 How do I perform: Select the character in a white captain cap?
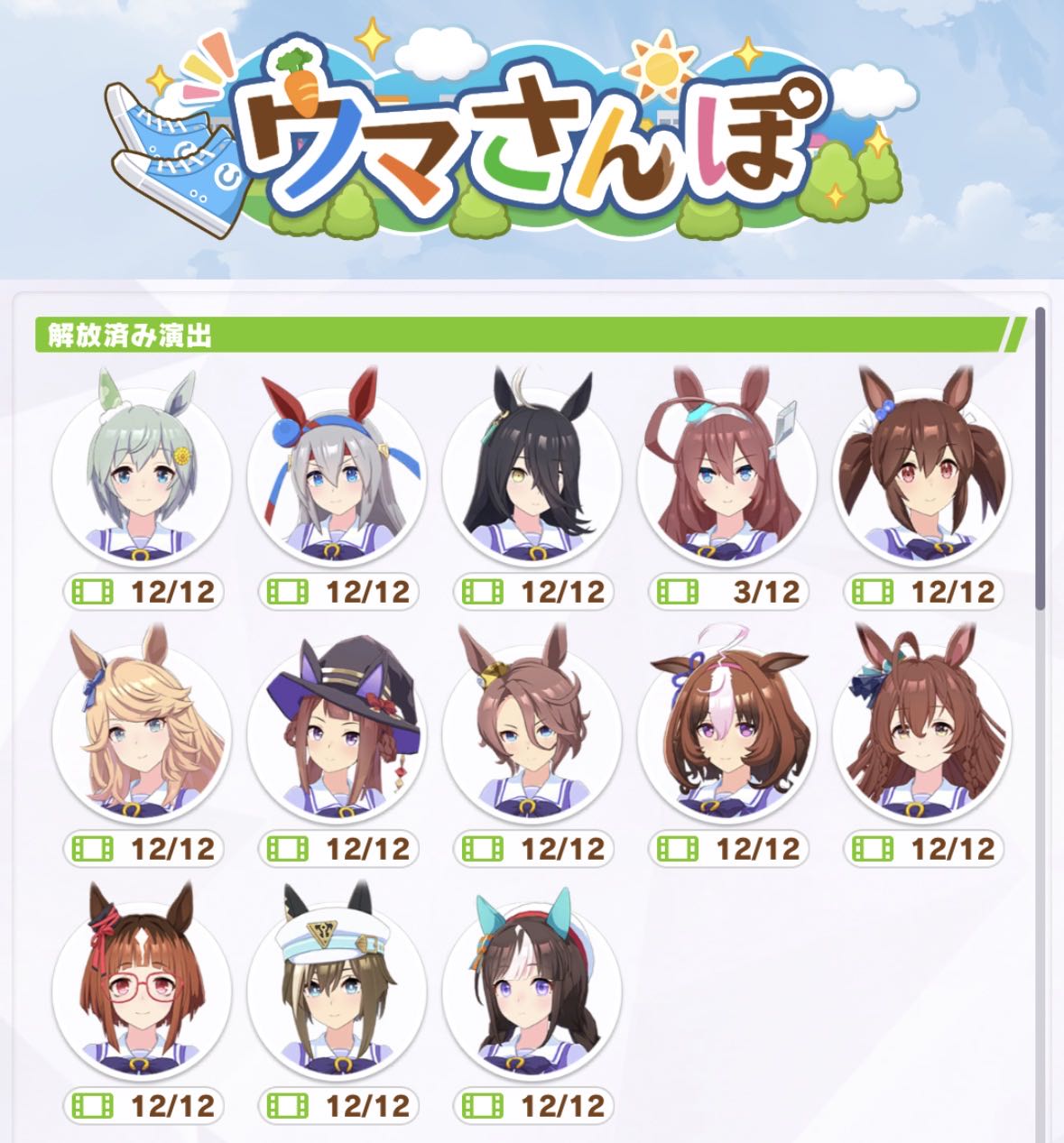(x=338, y=991)
